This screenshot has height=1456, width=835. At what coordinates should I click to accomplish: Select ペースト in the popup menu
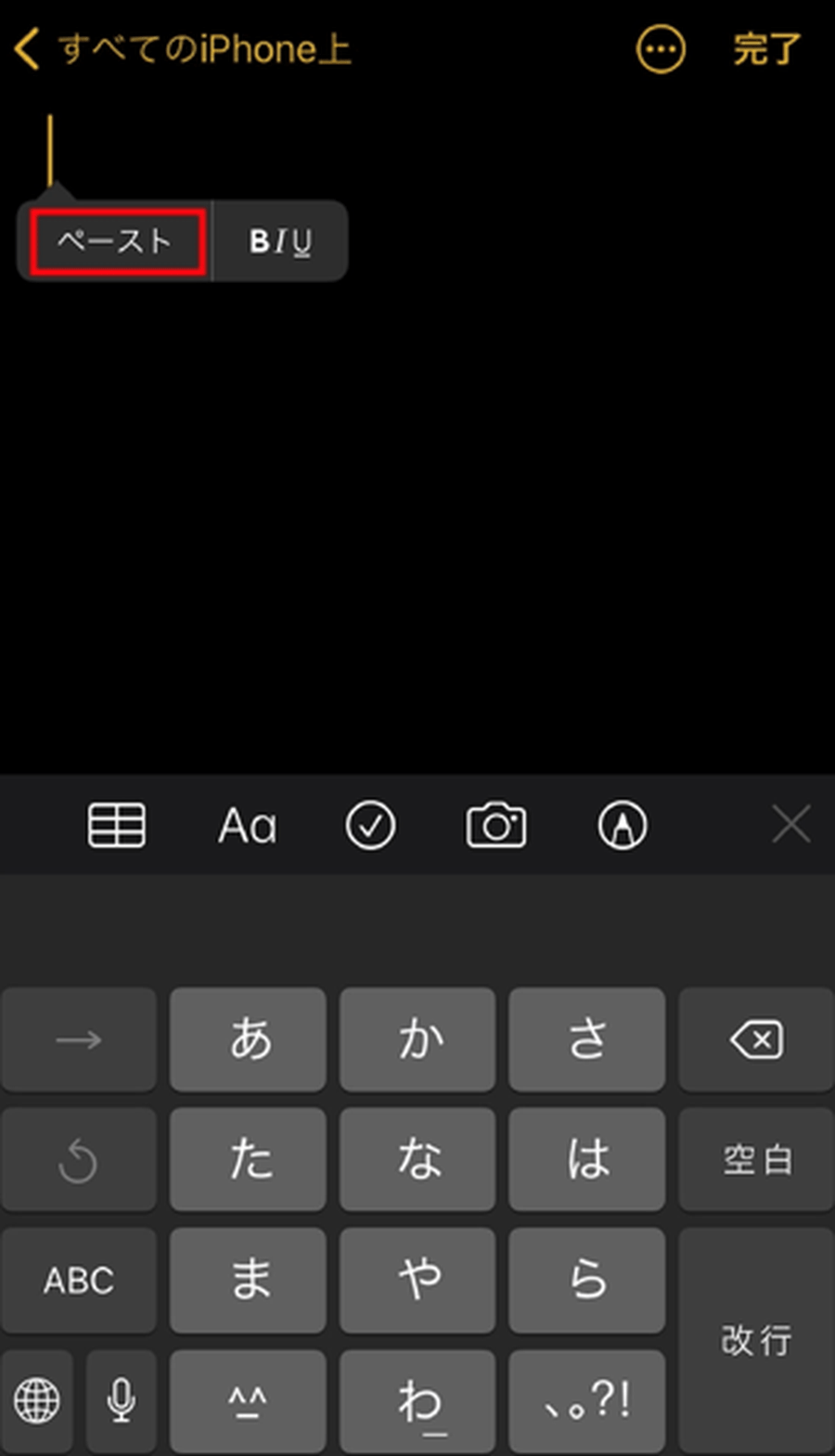tap(116, 241)
